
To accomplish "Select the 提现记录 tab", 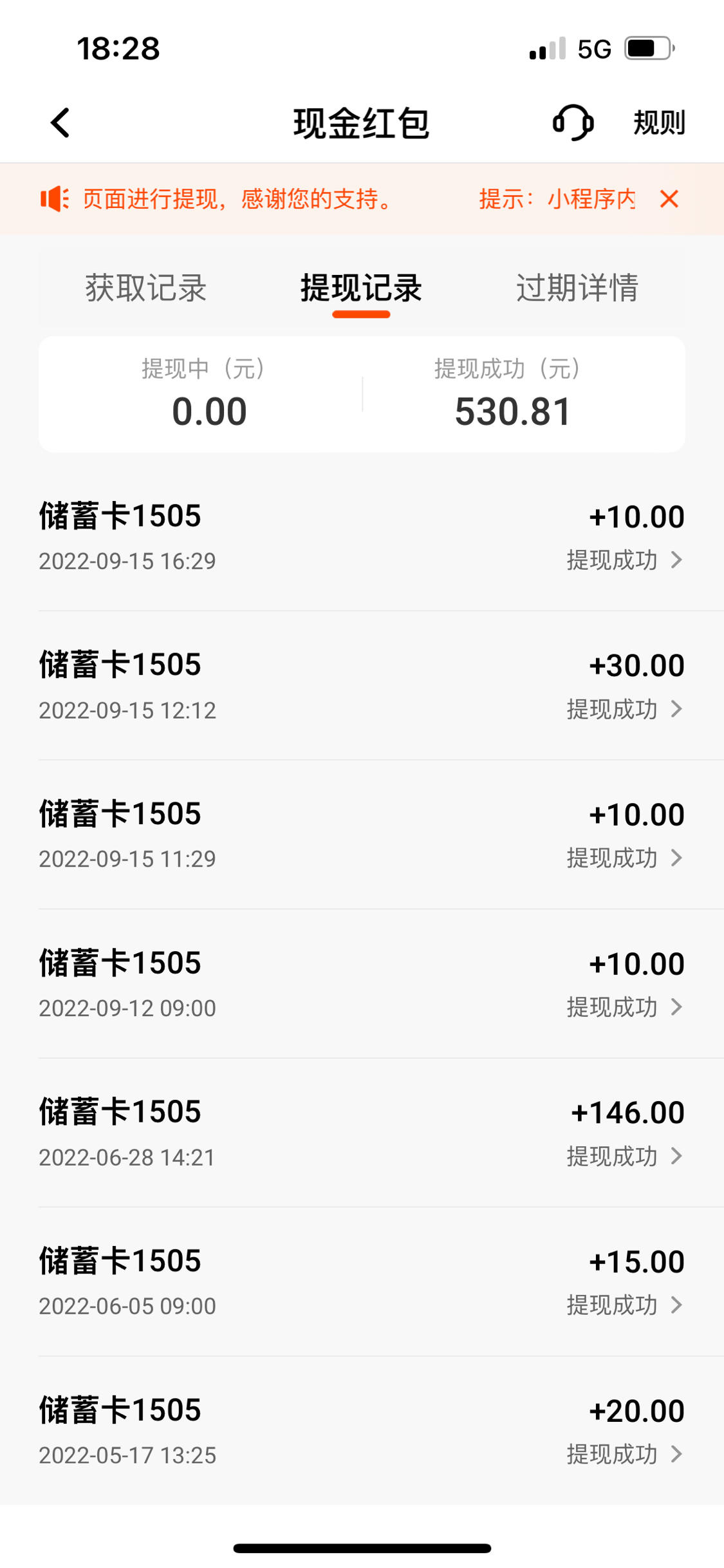I will pyautogui.click(x=361, y=288).
